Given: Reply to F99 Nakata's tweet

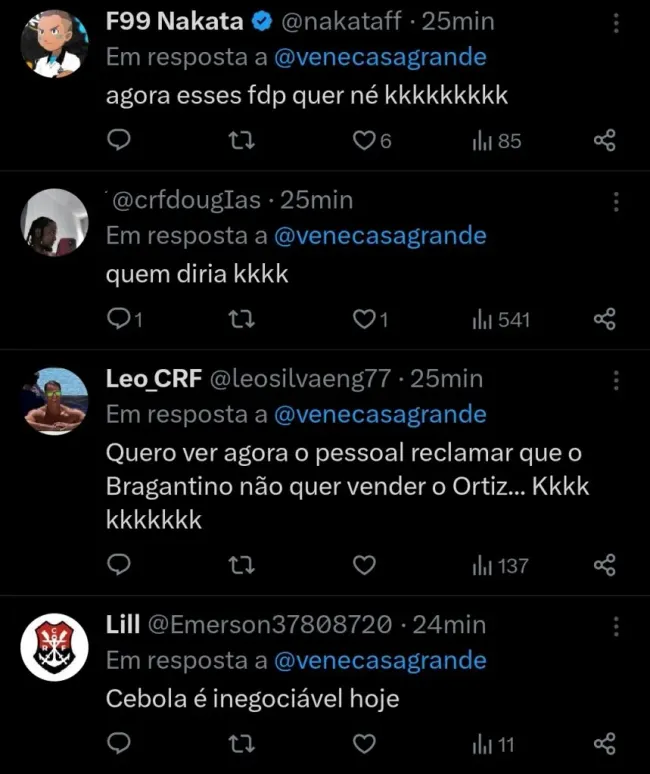Looking at the screenshot, I should (x=119, y=141).
